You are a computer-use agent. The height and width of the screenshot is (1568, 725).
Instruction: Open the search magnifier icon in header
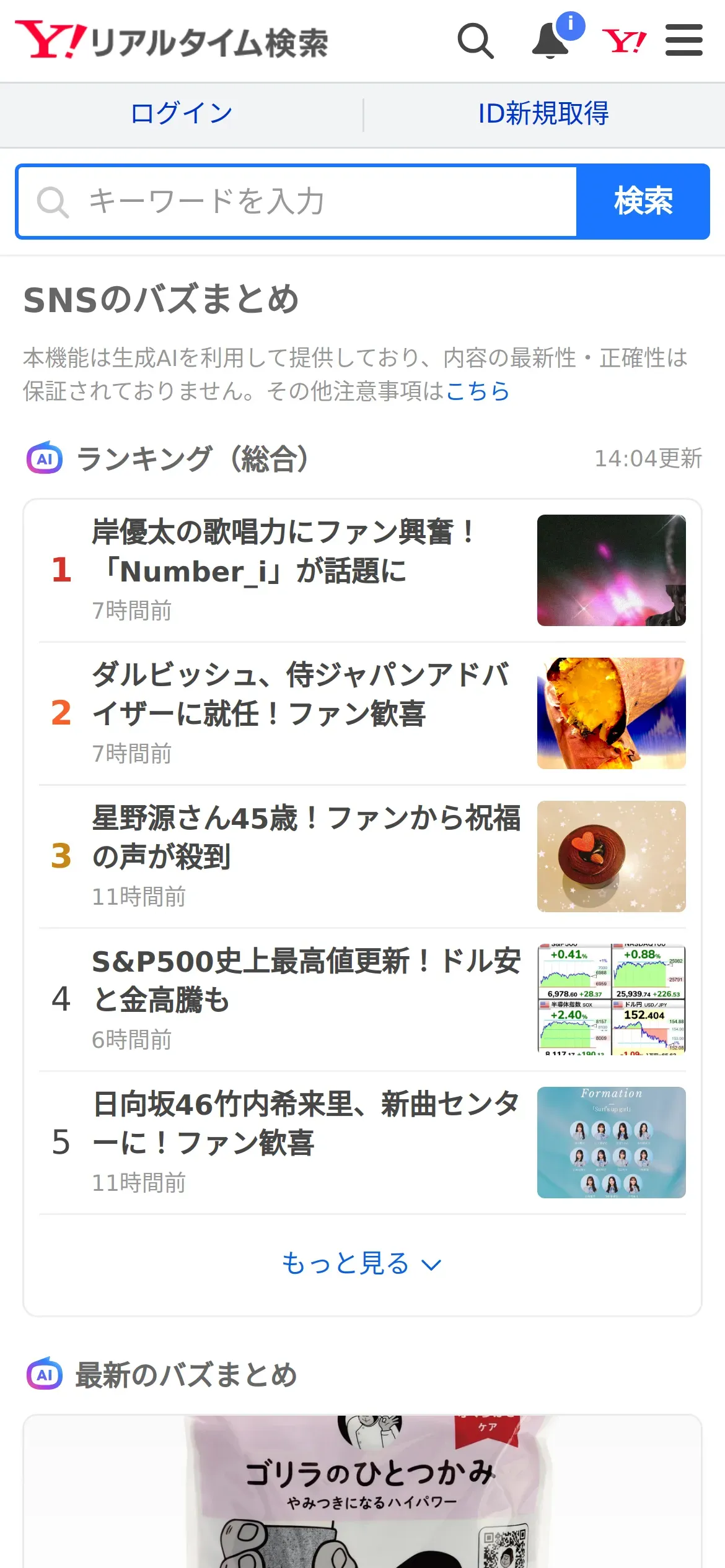475,41
